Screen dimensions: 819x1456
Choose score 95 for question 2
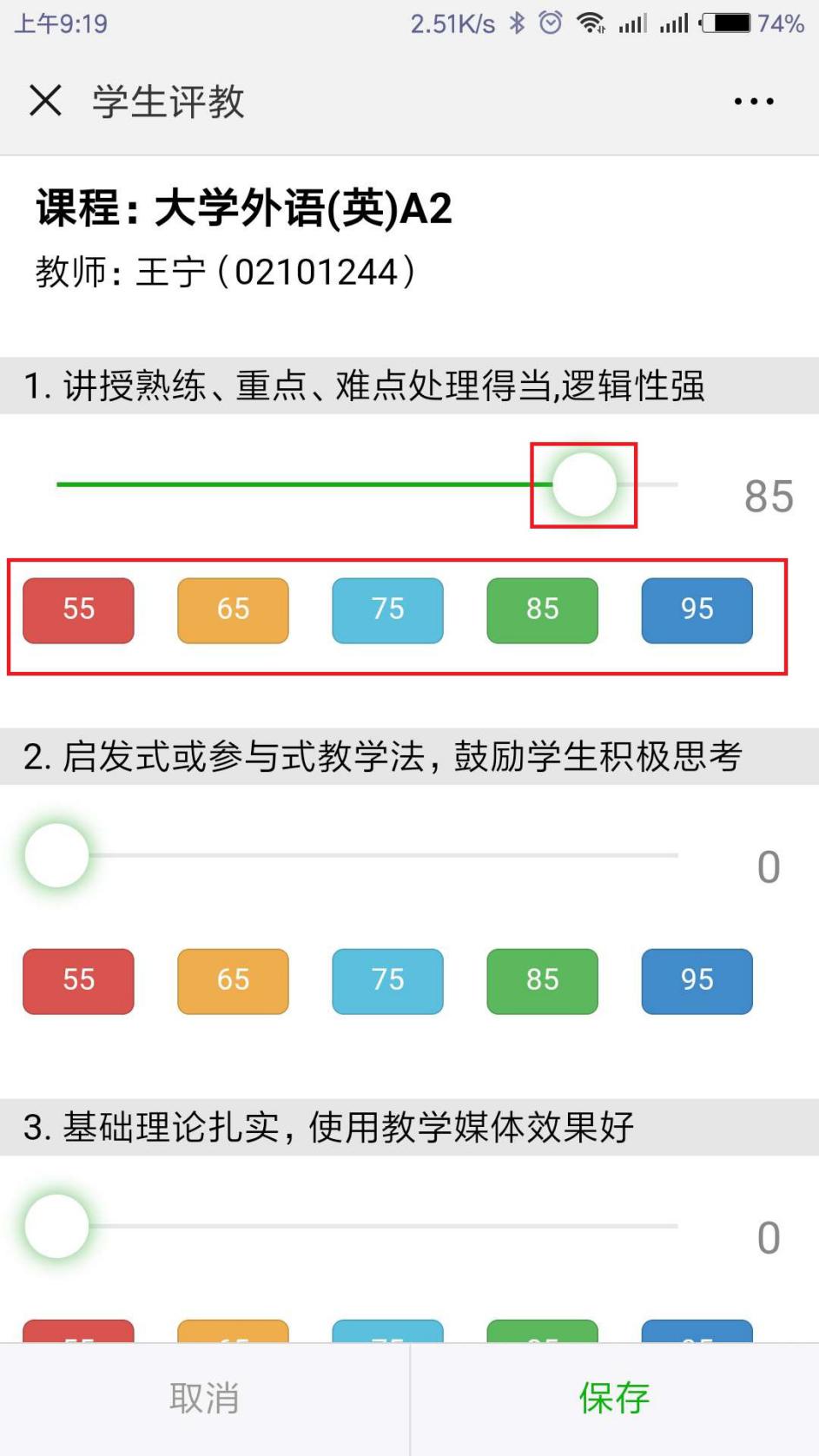tap(697, 981)
